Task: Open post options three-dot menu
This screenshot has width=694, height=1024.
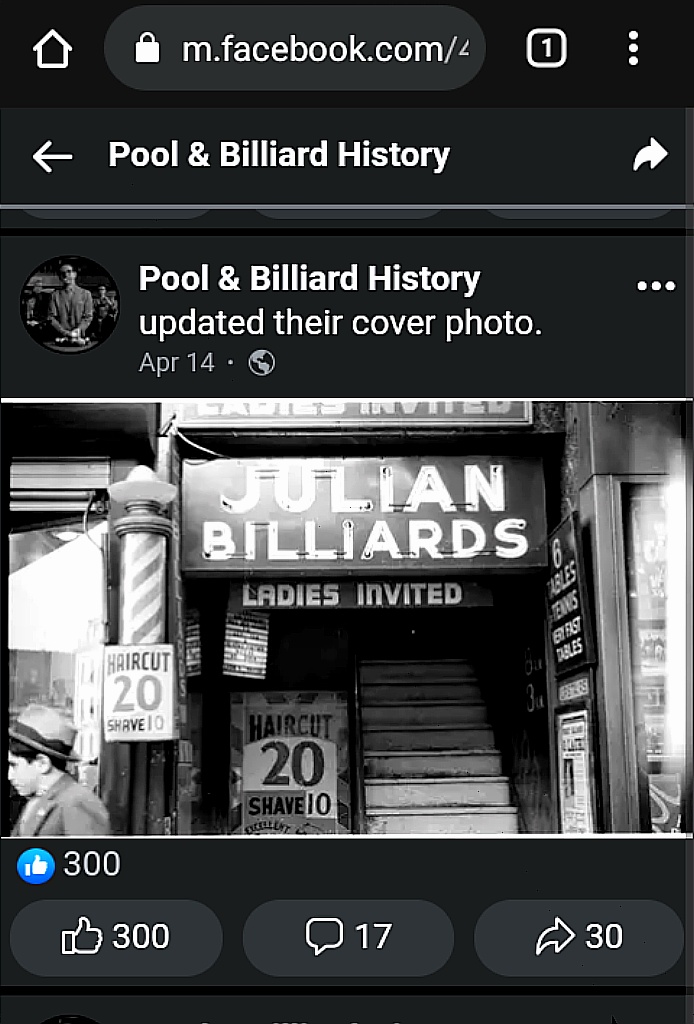Action: 656,286
